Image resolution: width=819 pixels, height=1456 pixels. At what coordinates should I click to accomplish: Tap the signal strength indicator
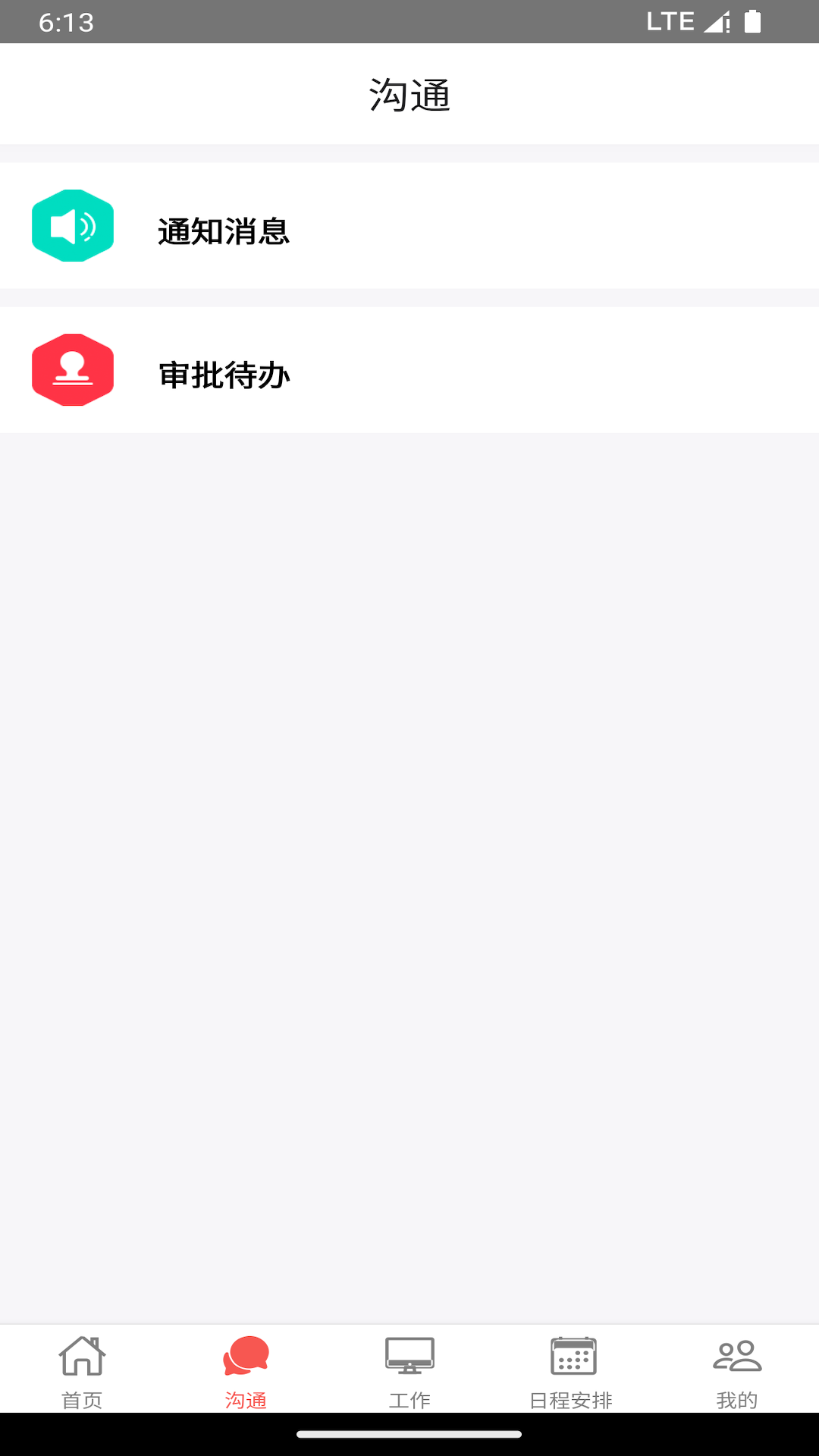tap(715, 20)
